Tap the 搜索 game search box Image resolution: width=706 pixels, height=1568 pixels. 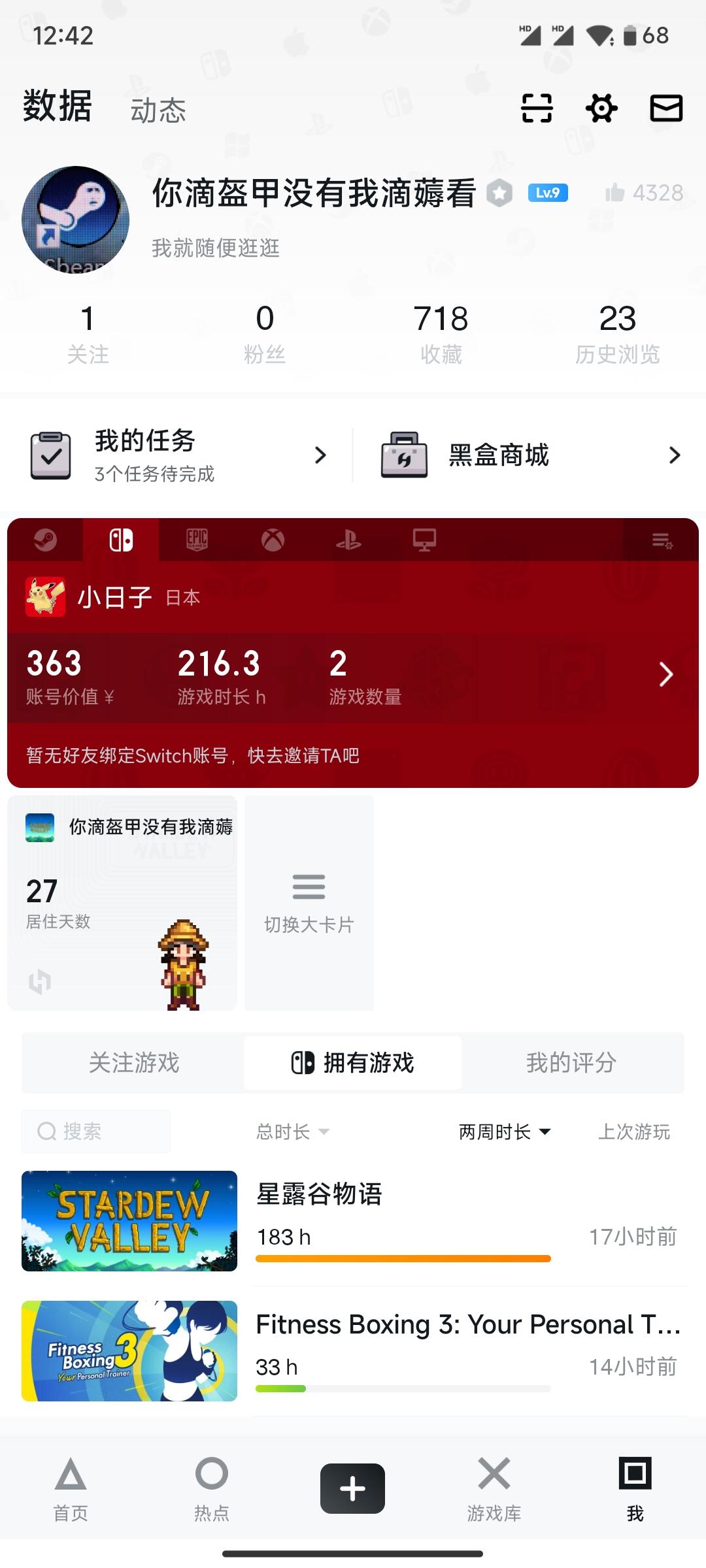tap(96, 1131)
